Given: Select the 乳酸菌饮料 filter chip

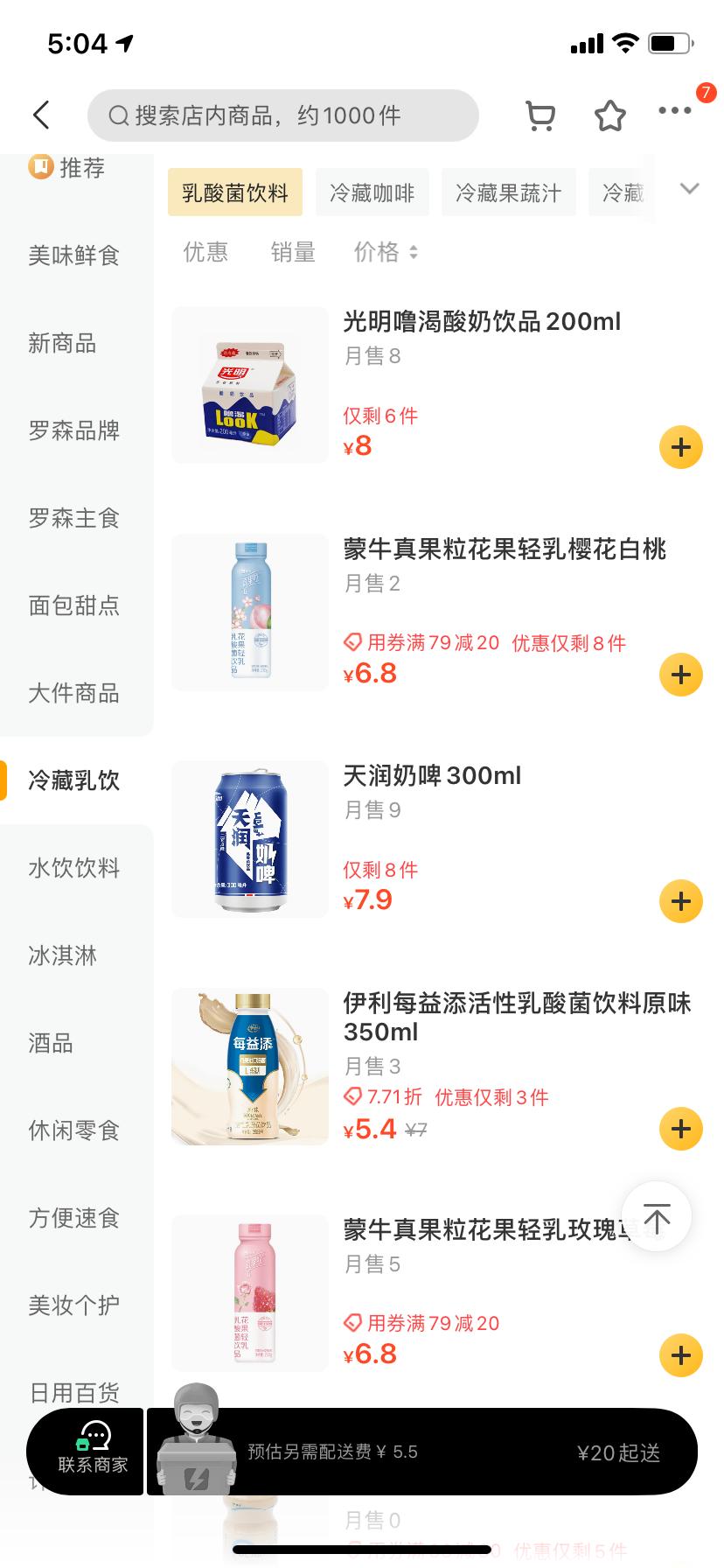Looking at the screenshot, I should pos(234,192).
